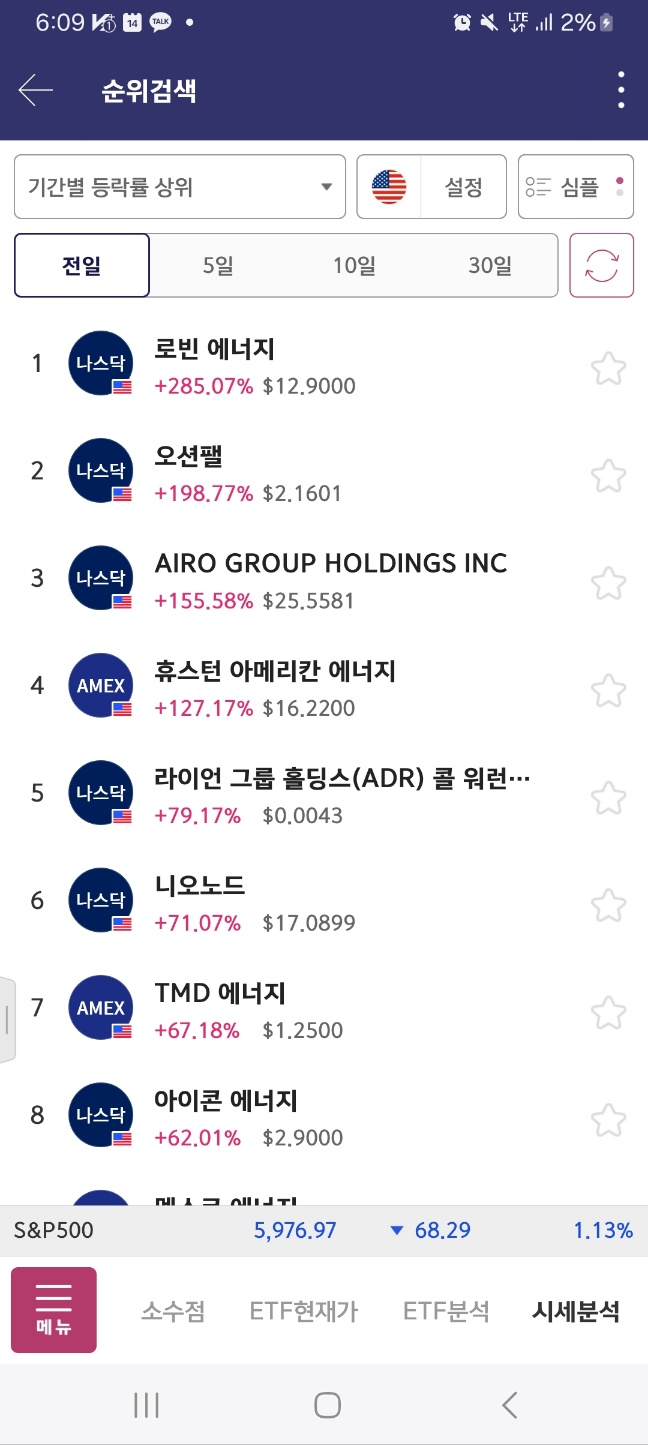Add 휴스턴 아메리칸 에너지 to favorites
648x1445 pixels.
pos(608,689)
